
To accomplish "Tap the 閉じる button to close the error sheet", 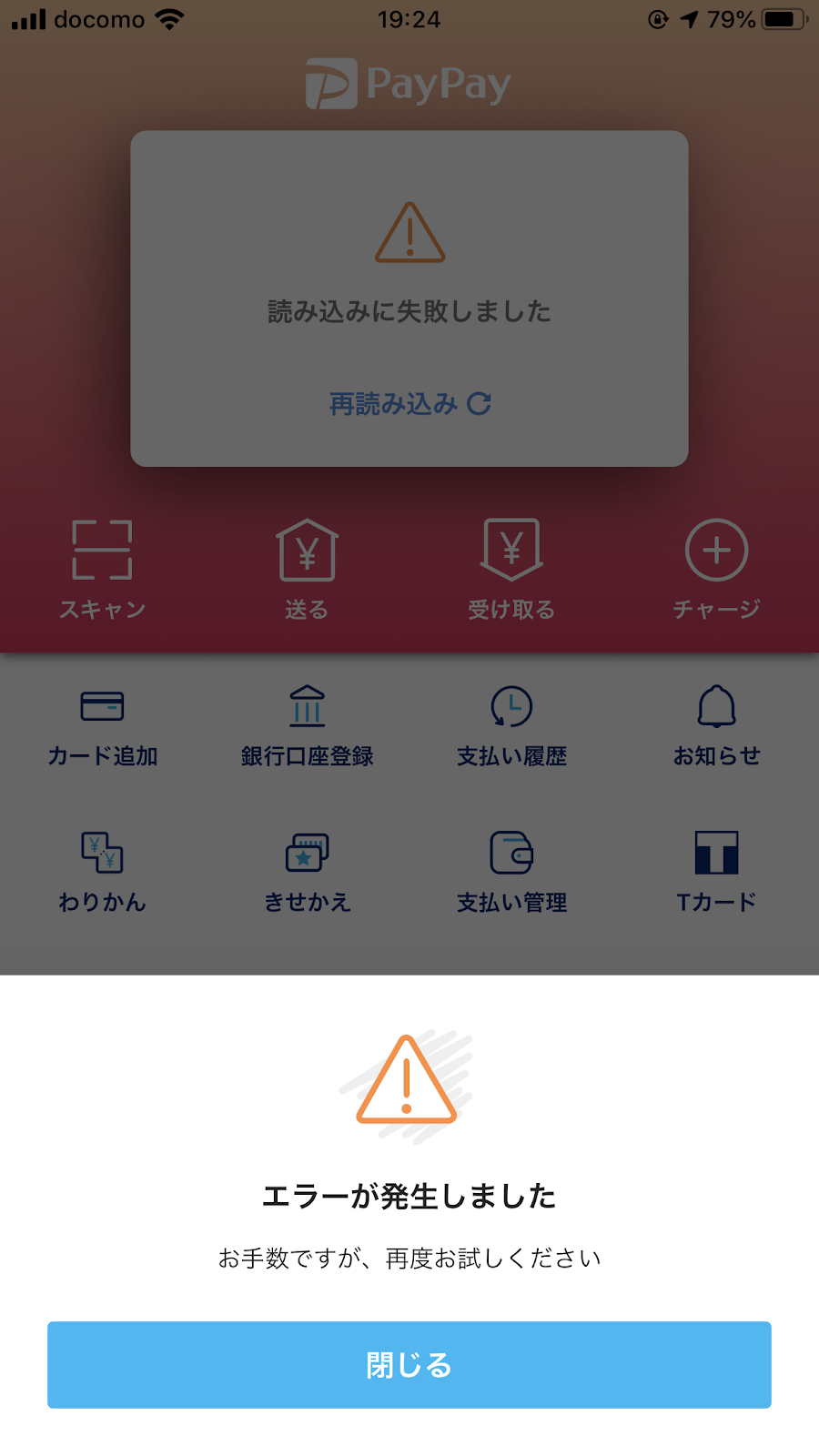I will (x=409, y=1364).
